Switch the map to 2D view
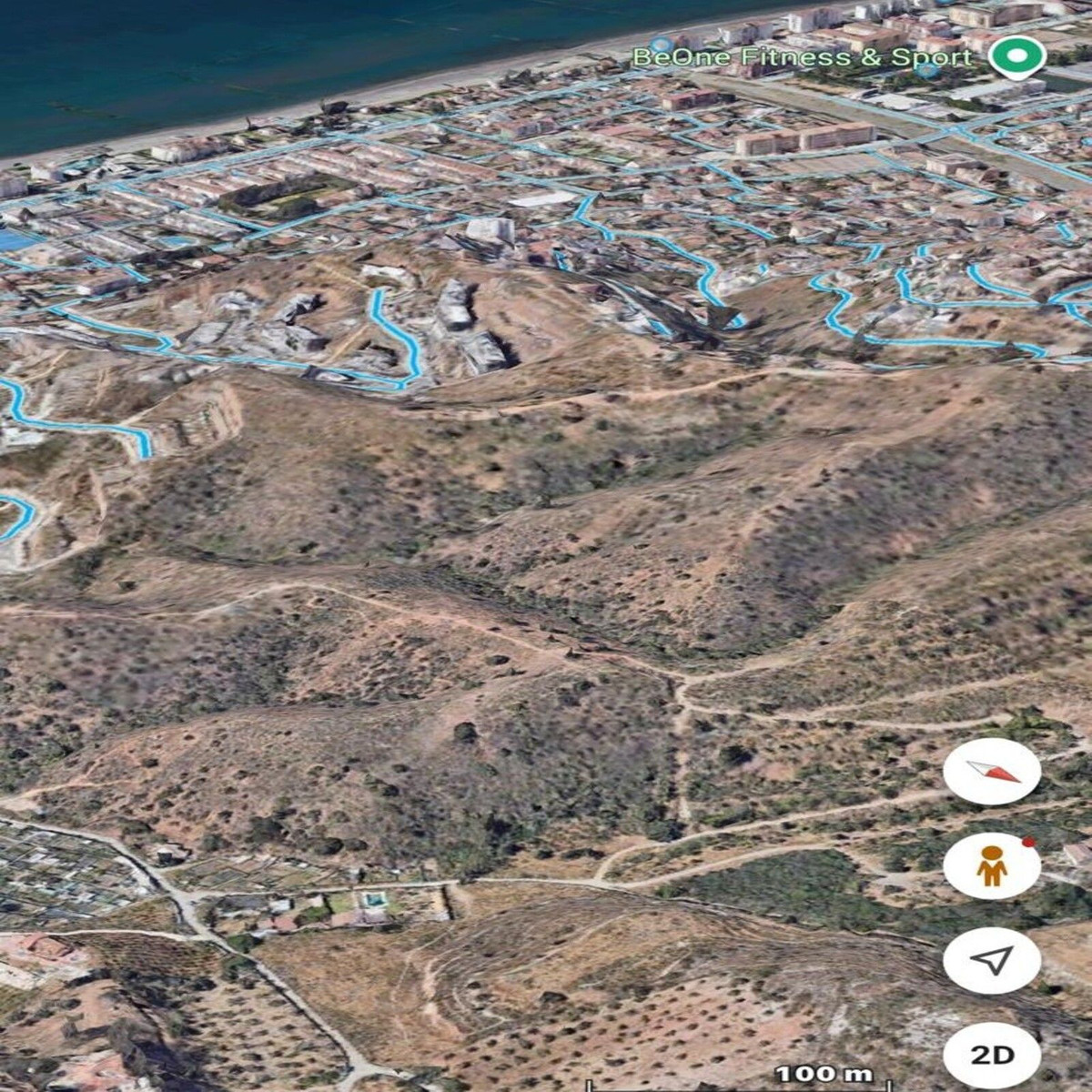1092x1092 pixels. coord(992,1055)
